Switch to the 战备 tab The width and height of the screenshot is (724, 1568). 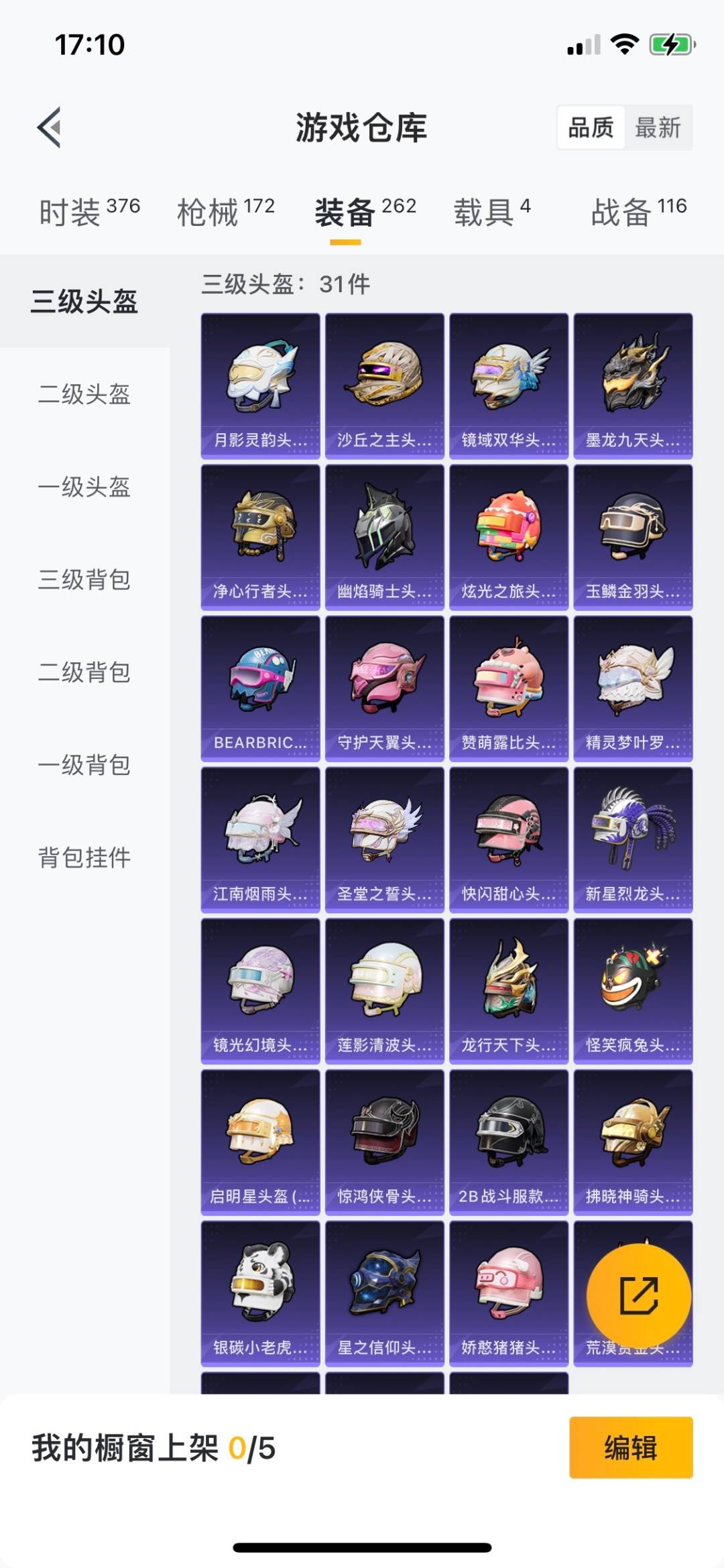tap(638, 212)
